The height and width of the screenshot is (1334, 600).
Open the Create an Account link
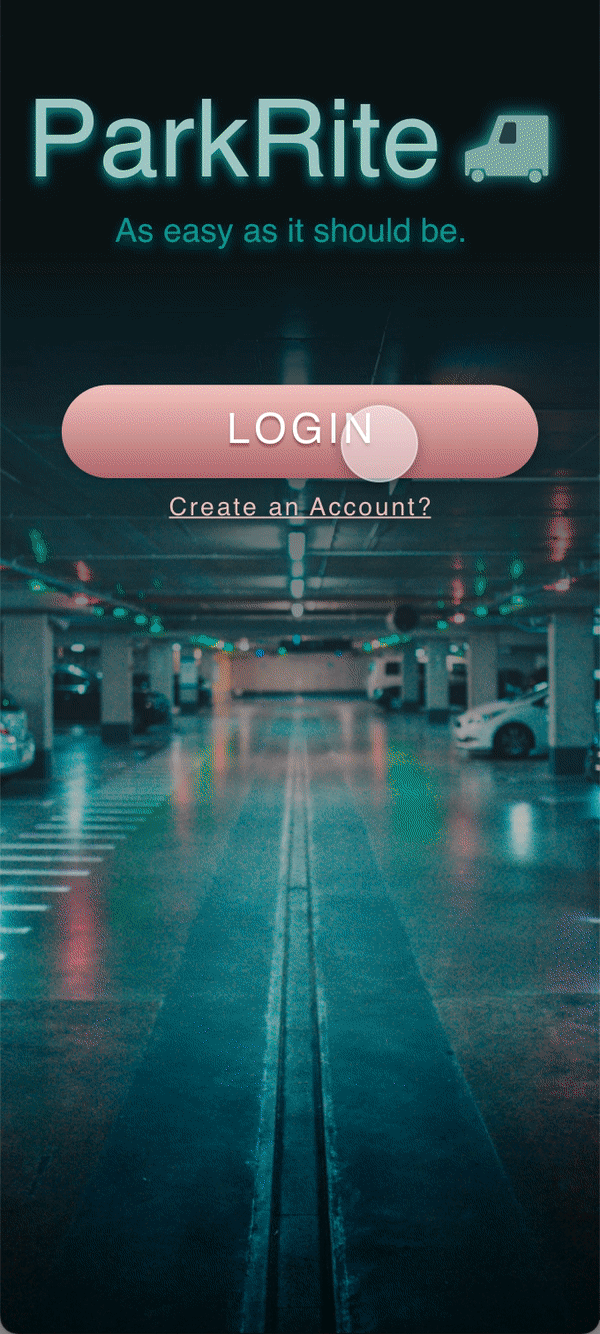click(x=300, y=507)
